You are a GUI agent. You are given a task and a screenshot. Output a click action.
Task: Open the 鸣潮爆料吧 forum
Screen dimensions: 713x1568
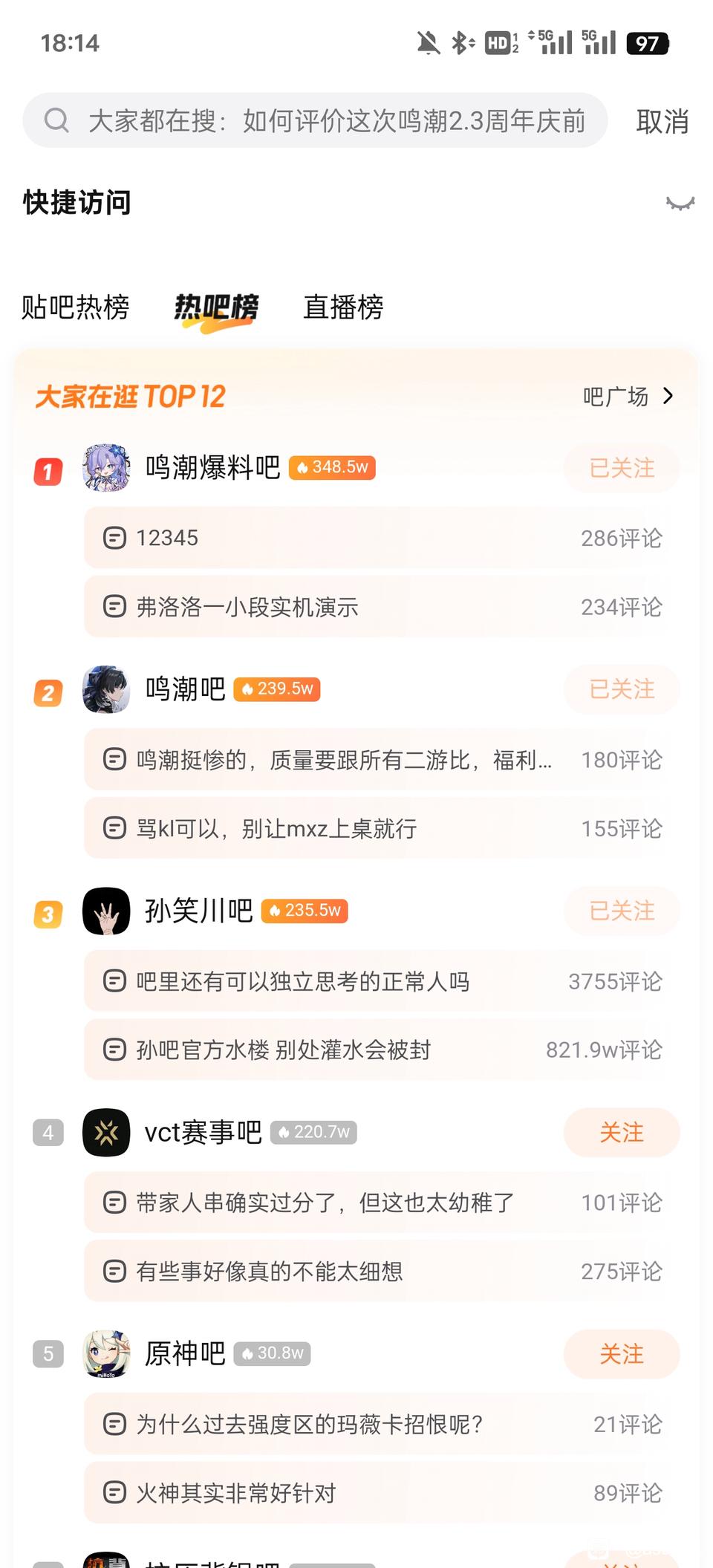[212, 468]
